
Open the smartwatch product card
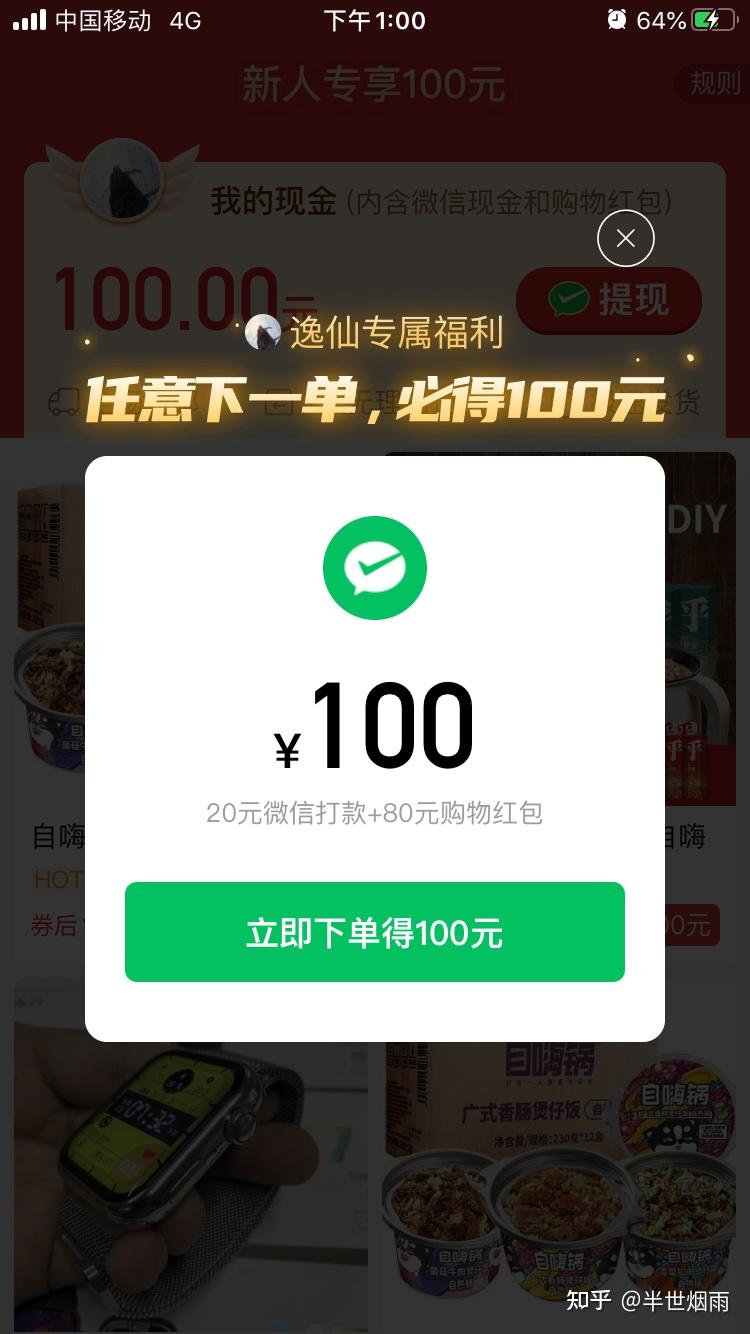click(x=190, y=1160)
